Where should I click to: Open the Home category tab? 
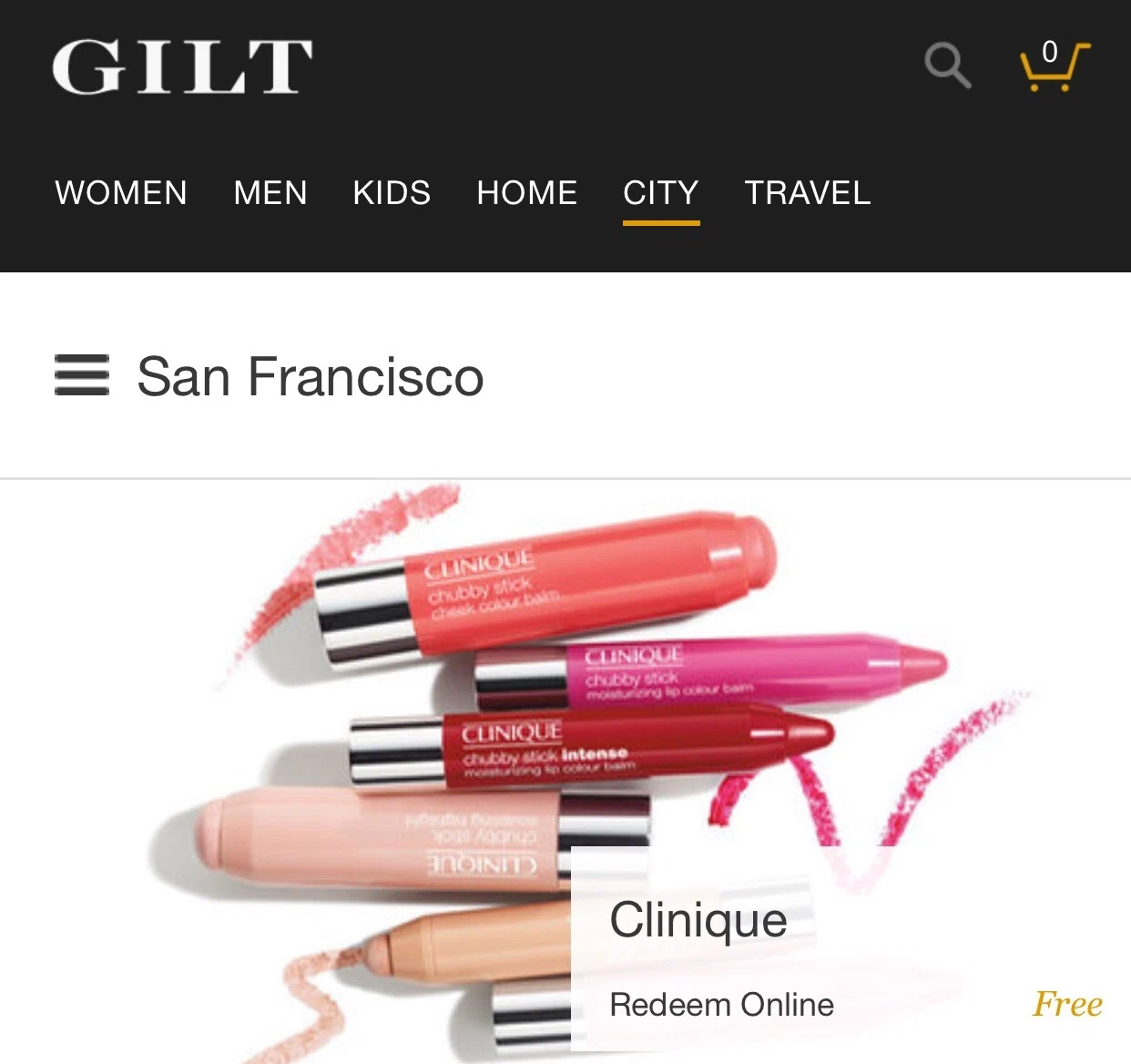point(527,193)
